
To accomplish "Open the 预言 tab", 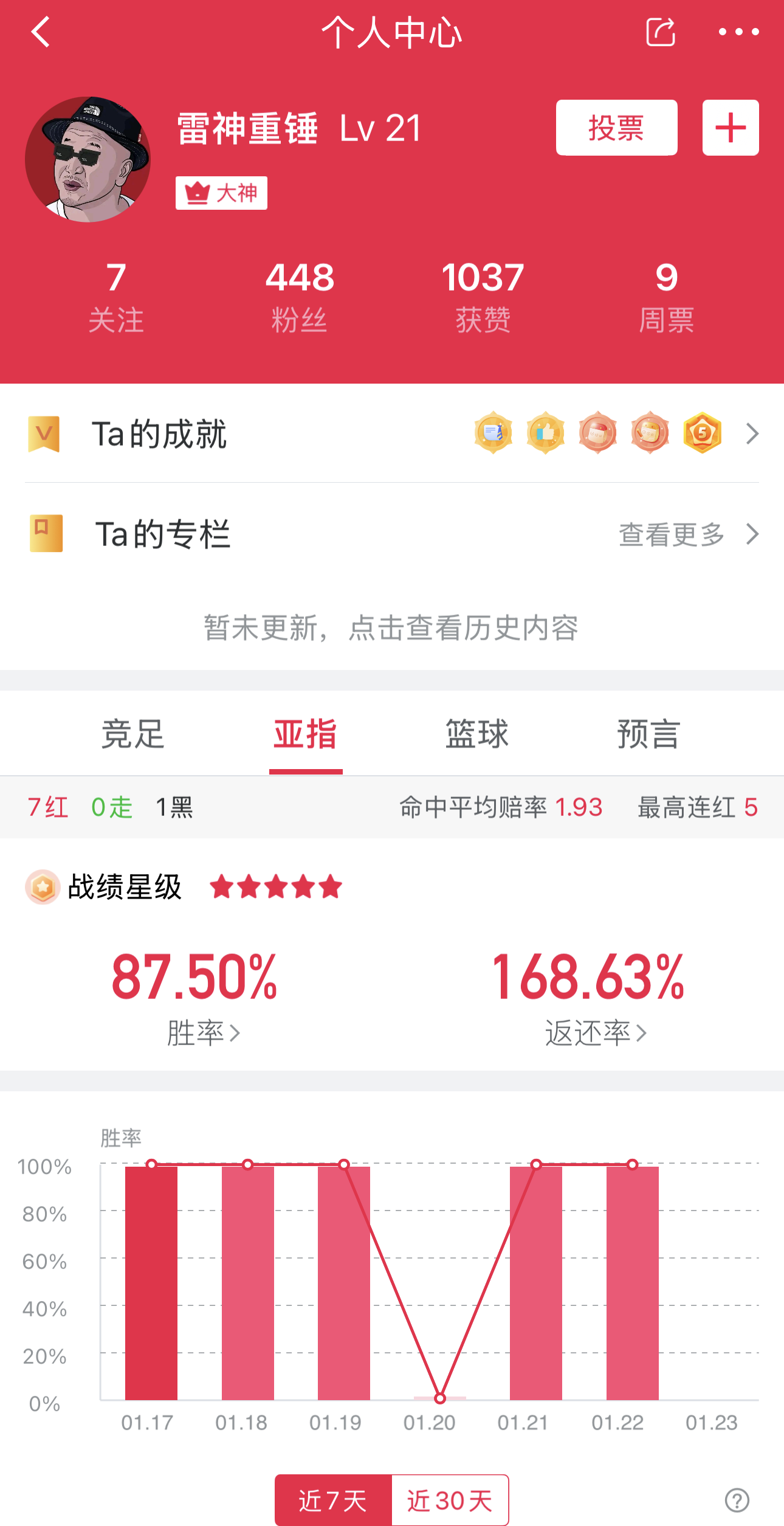I will click(x=648, y=734).
